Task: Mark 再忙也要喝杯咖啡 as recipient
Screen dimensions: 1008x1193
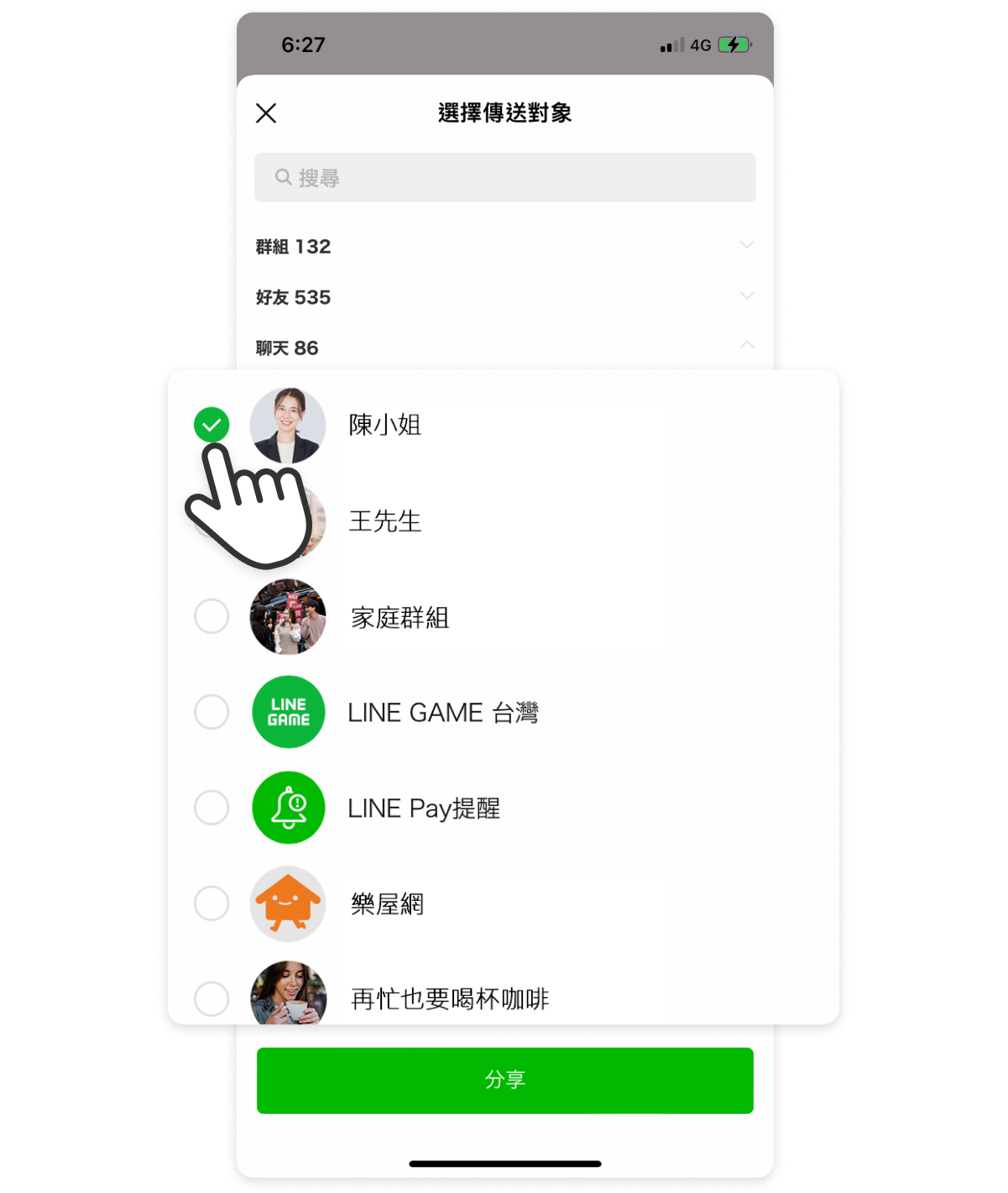Action: (x=212, y=998)
